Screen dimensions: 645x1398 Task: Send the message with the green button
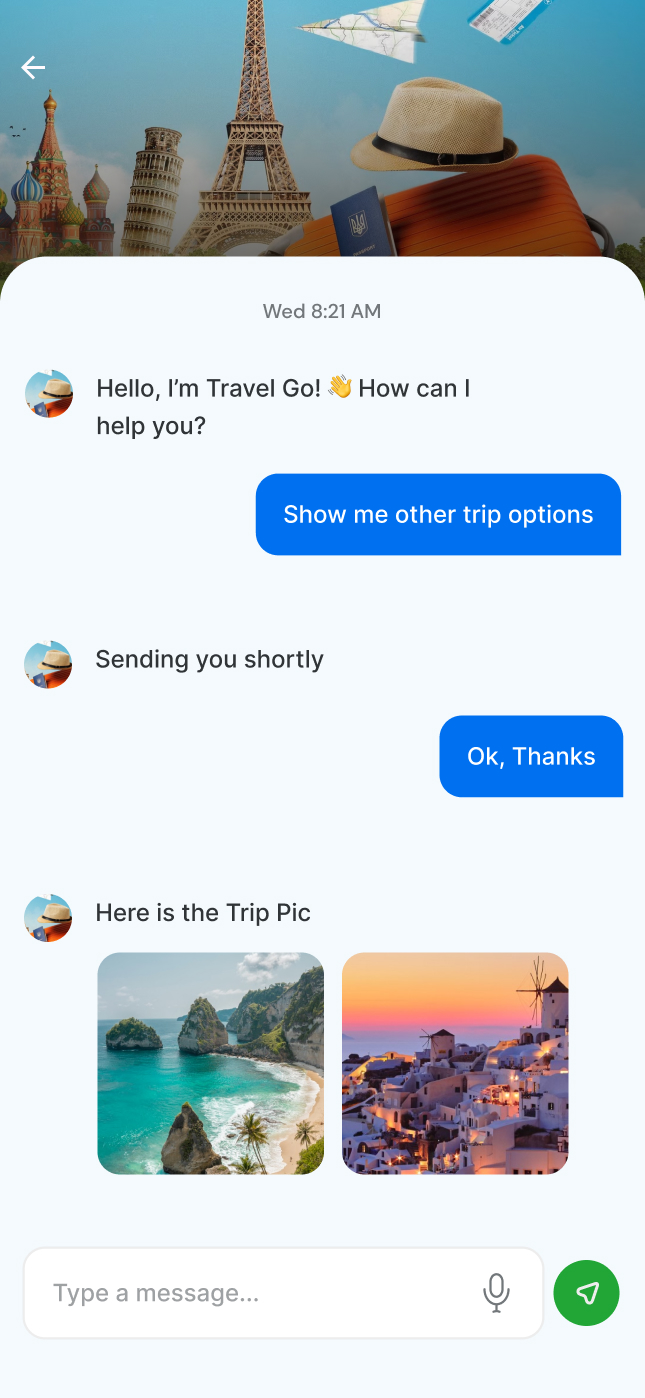pos(587,1293)
